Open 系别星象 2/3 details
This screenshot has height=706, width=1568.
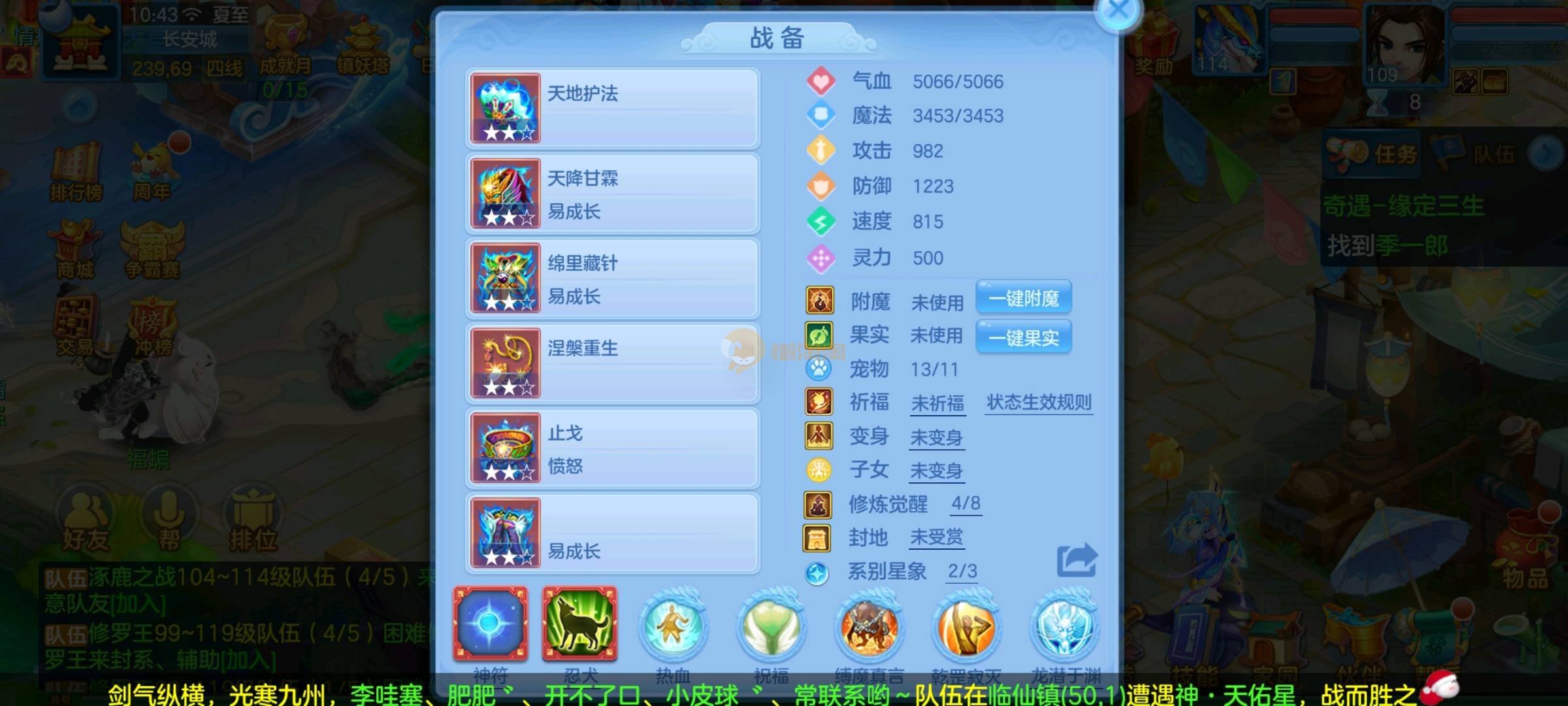pos(962,572)
